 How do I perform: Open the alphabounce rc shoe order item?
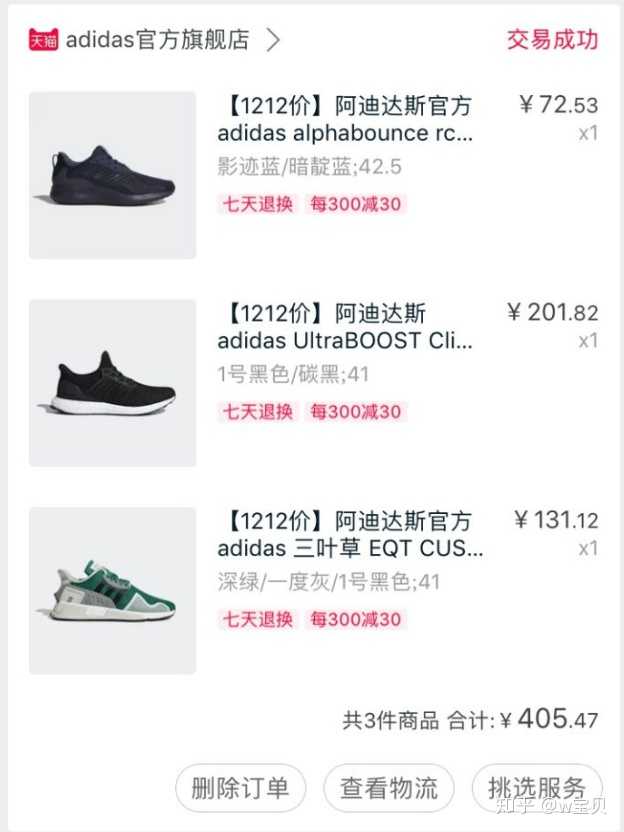tap(344, 120)
